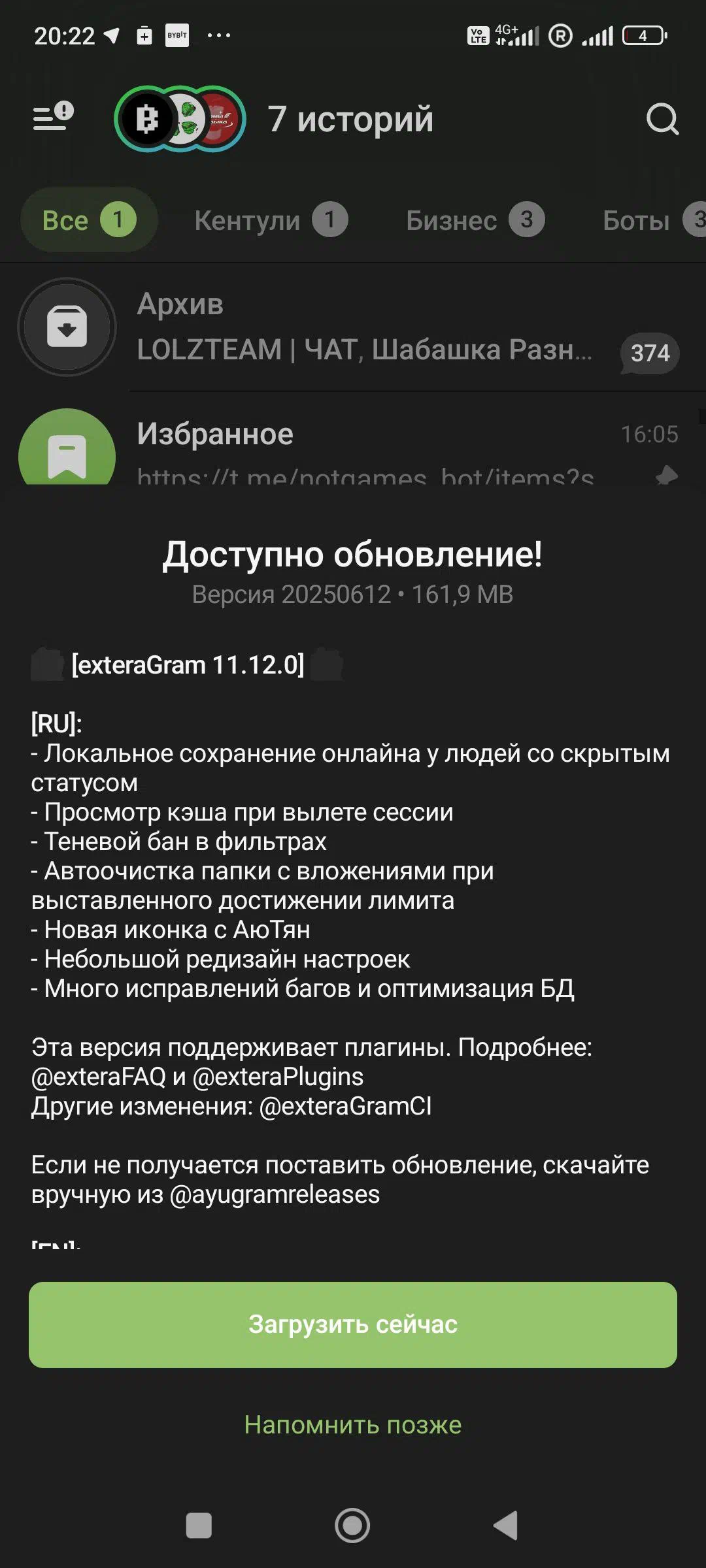
Task: Switch to the Боты folder tab
Action: (654, 220)
